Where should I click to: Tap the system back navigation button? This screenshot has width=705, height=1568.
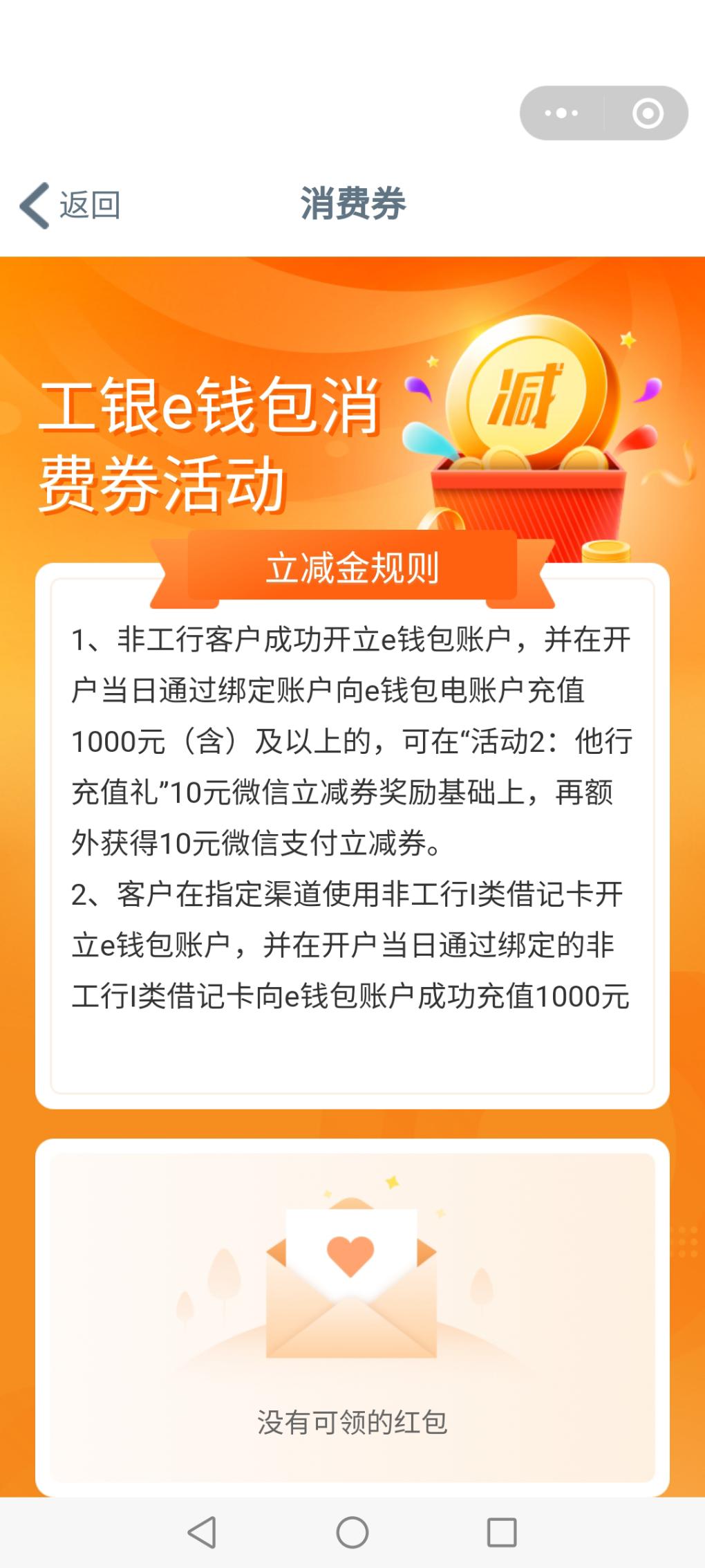pos(202,1532)
